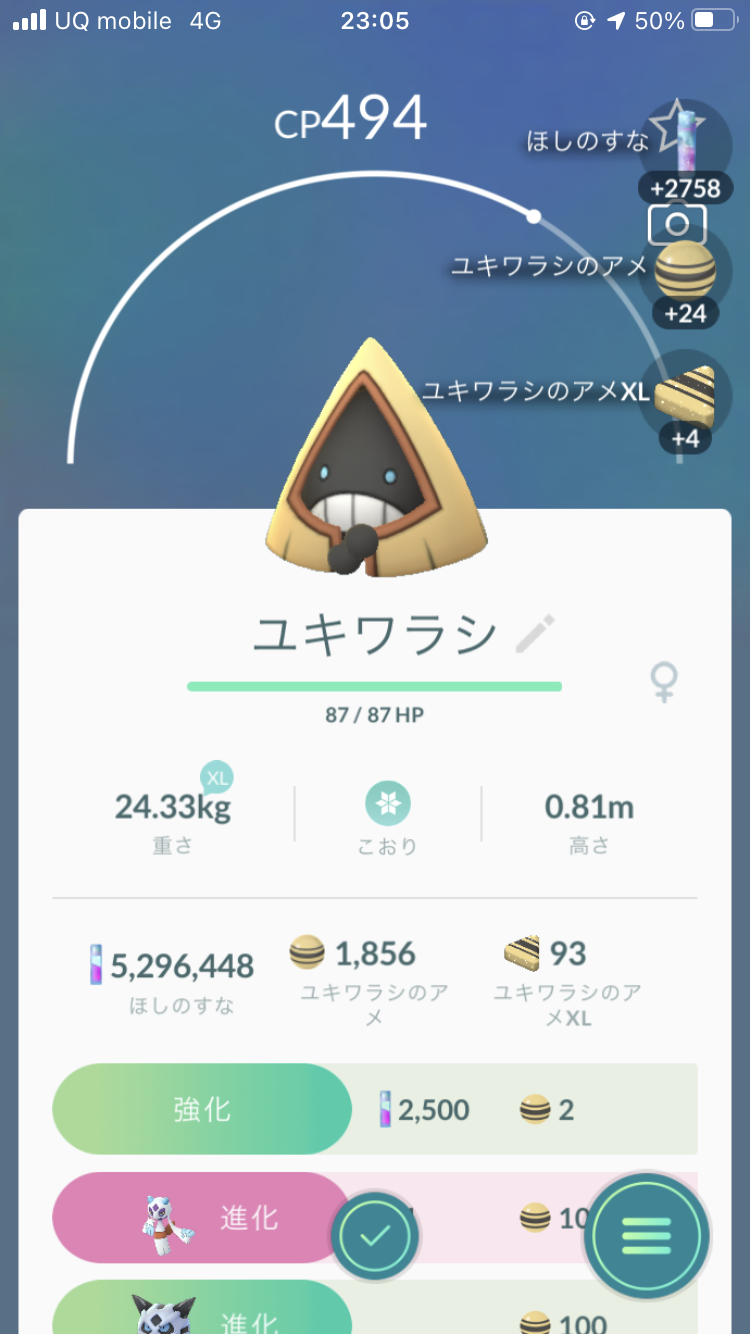Tap the checkmark button to close details
The image size is (750, 1334).
pos(375,1236)
